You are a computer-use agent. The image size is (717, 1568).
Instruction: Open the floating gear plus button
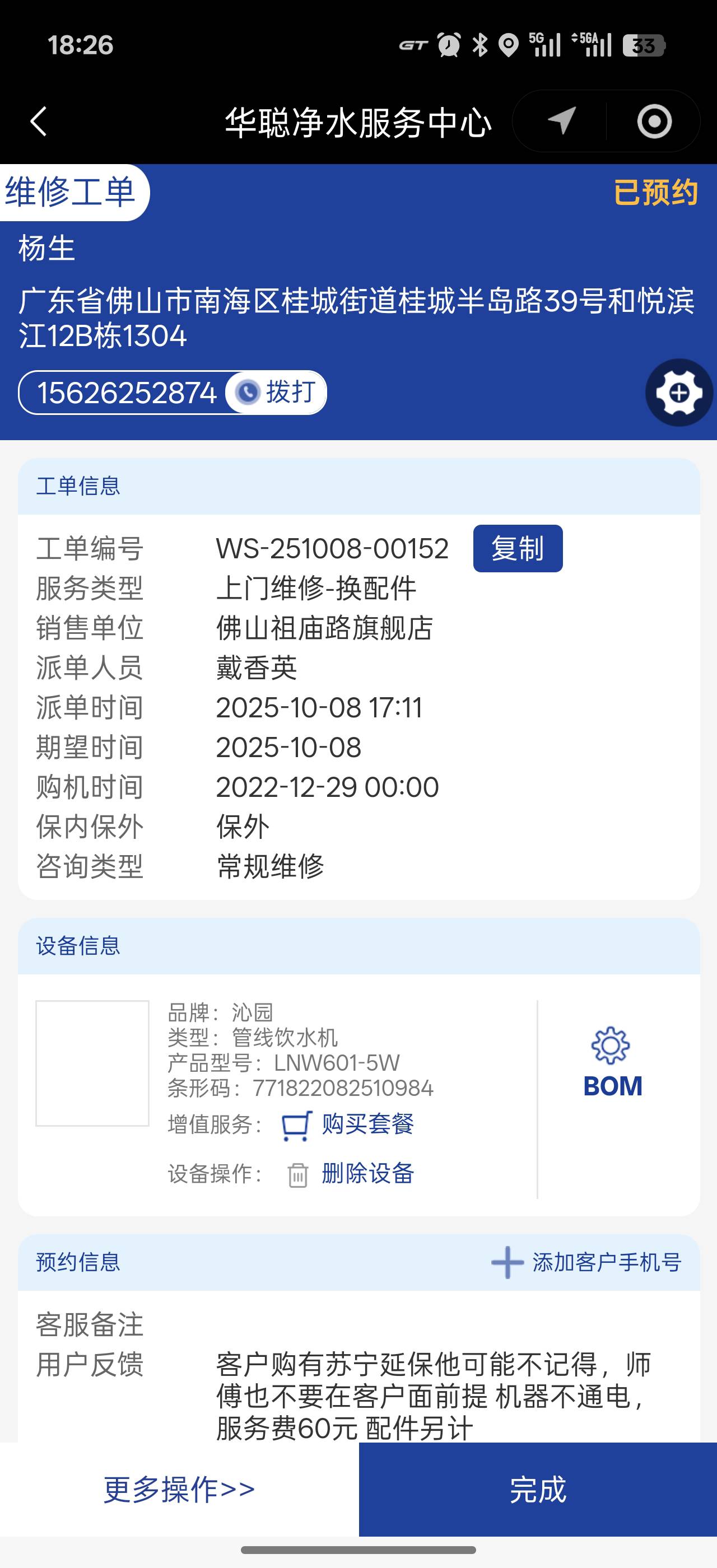(679, 393)
